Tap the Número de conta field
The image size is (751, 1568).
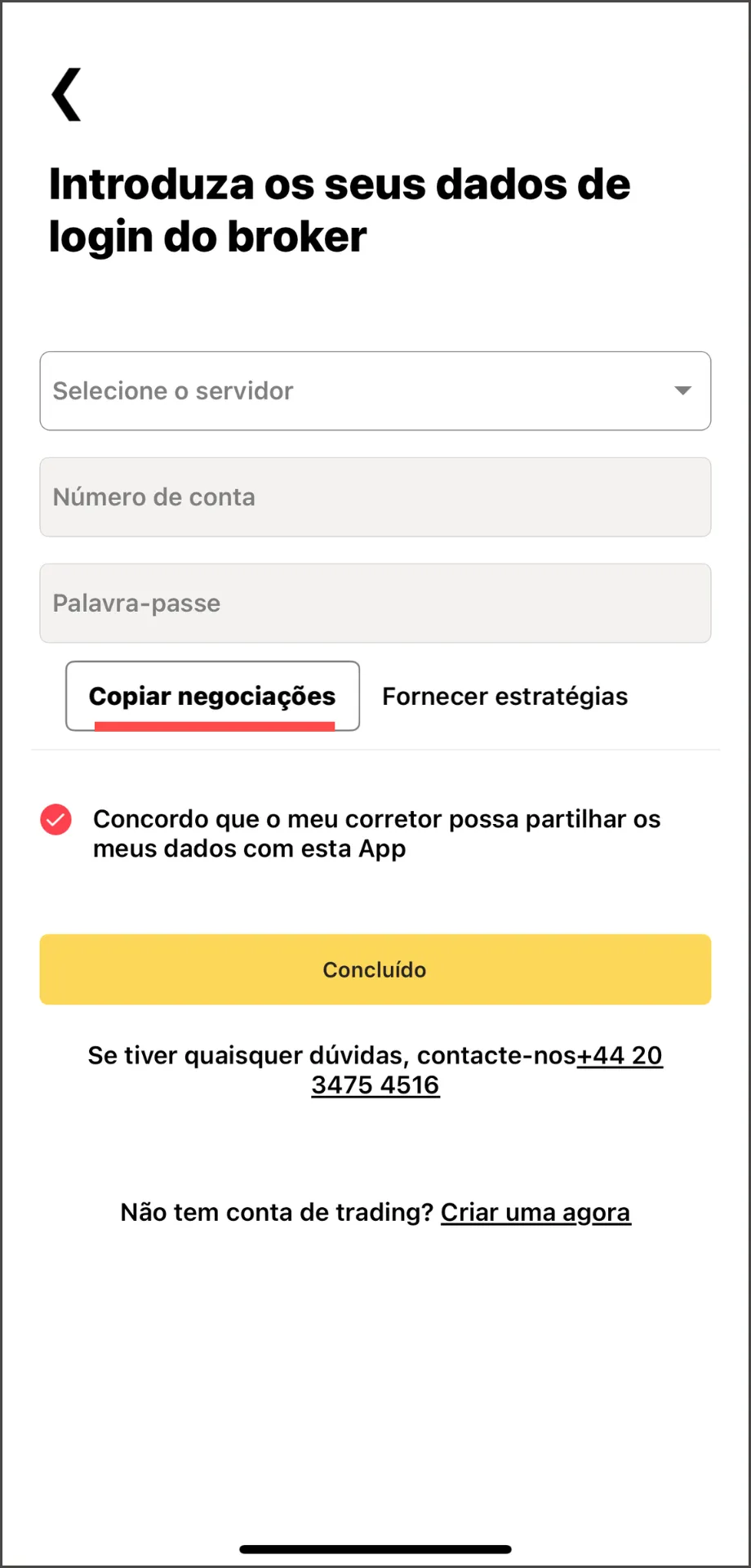(x=375, y=497)
